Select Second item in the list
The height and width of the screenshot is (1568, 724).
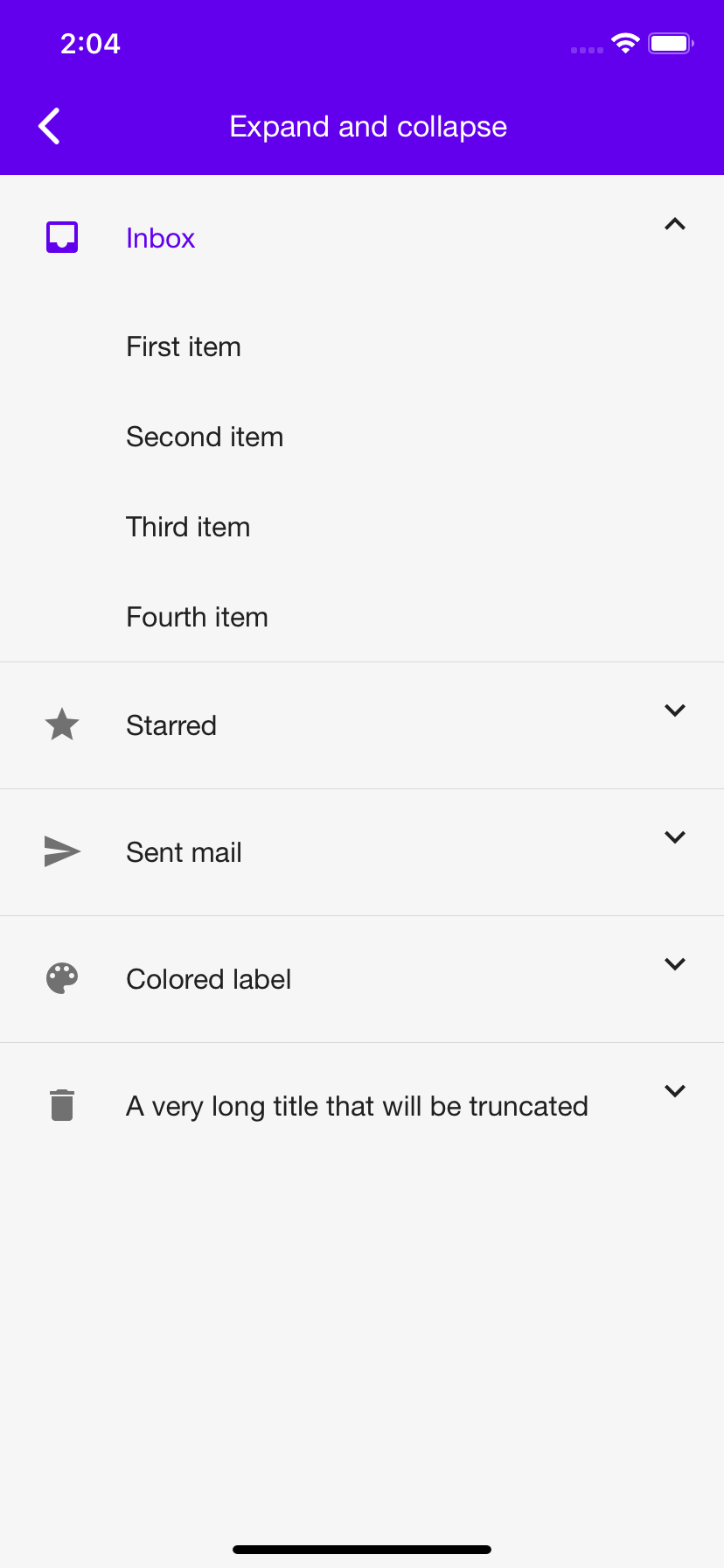point(204,437)
